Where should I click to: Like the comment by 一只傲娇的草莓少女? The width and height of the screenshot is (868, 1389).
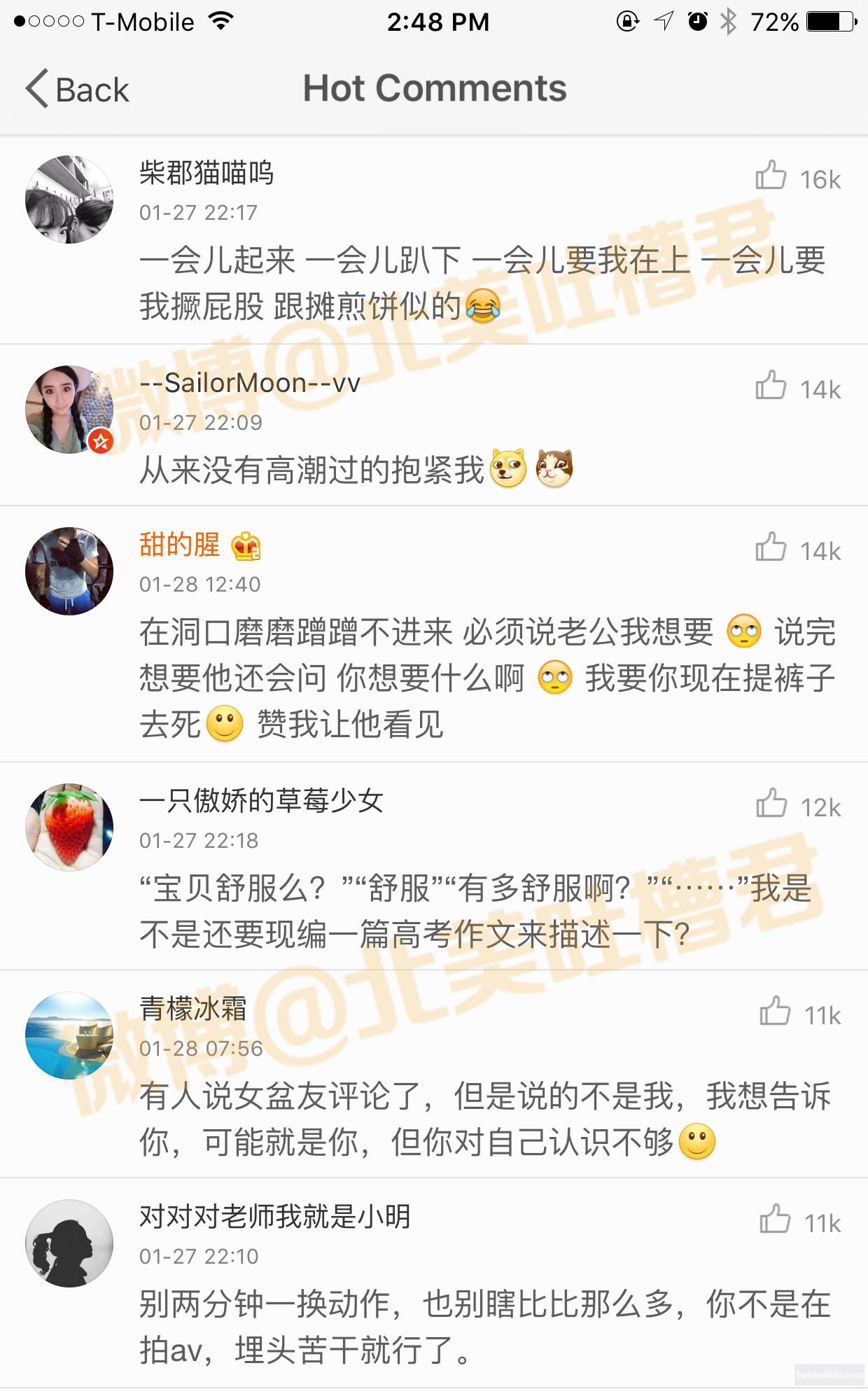point(771,804)
